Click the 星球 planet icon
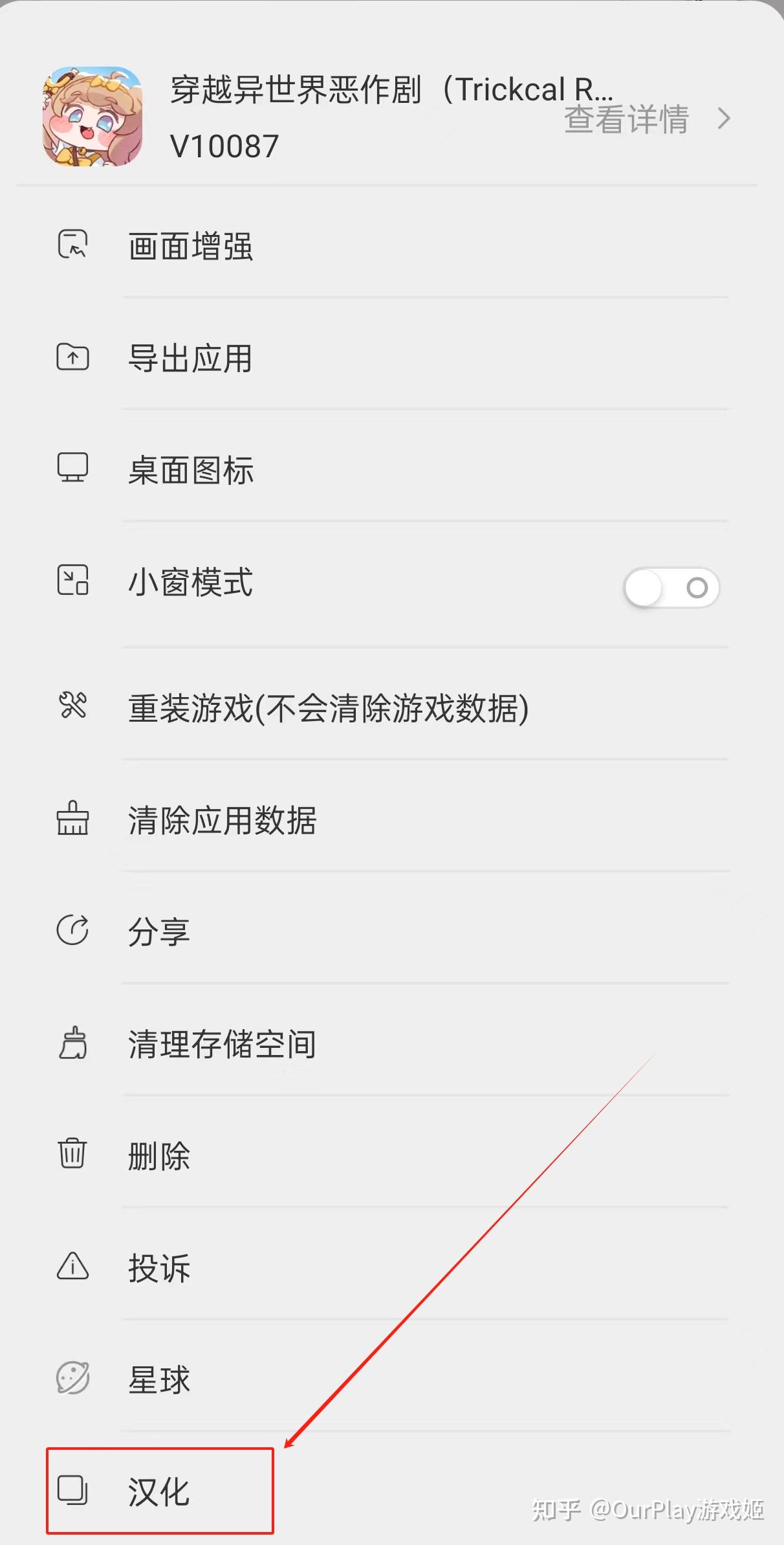Image resolution: width=784 pixels, height=1545 pixels. pyautogui.click(x=73, y=1379)
